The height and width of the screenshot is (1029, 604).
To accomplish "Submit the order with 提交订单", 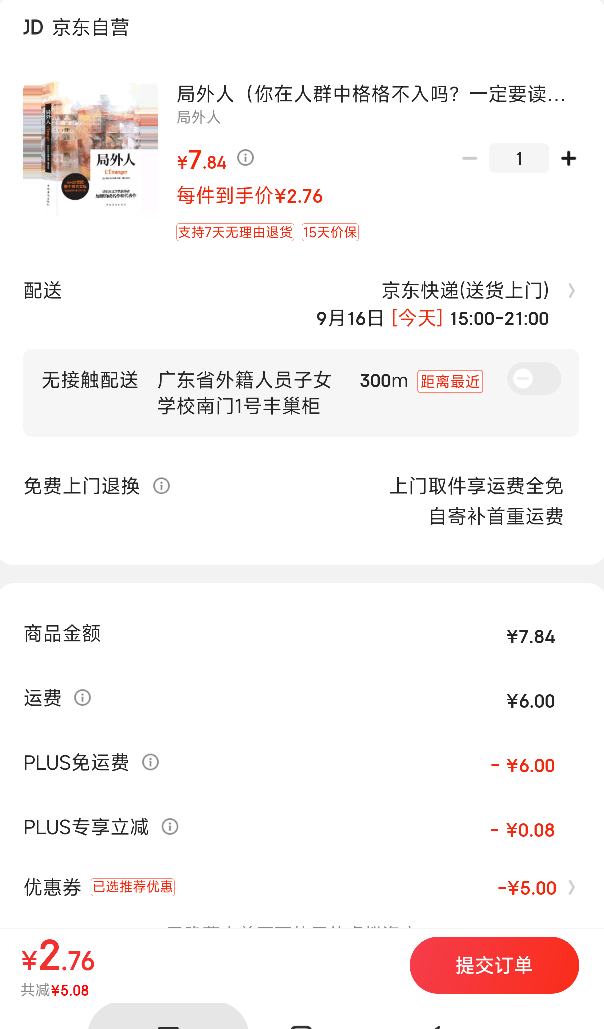I will [x=494, y=965].
